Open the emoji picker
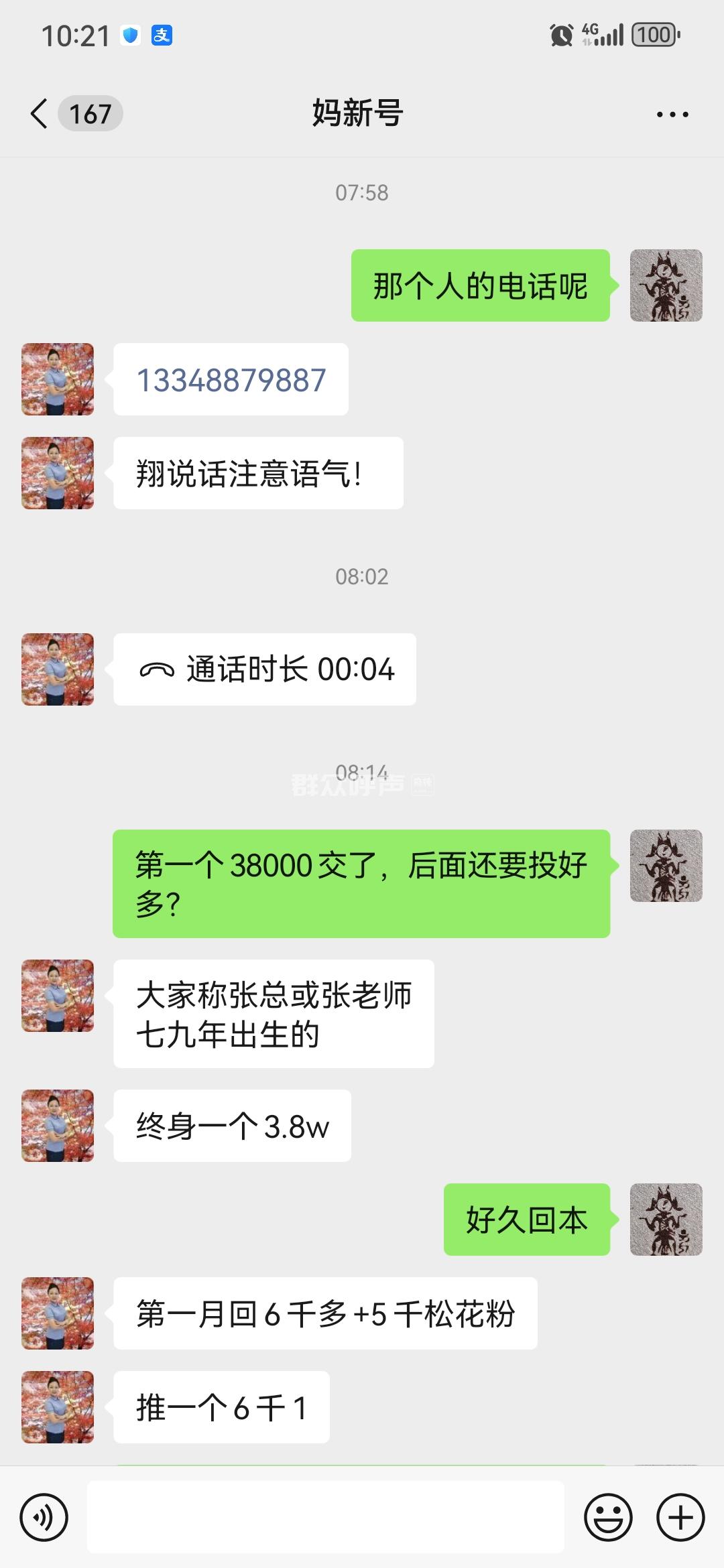The height and width of the screenshot is (1568, 724). click(x=608, y=1517)
